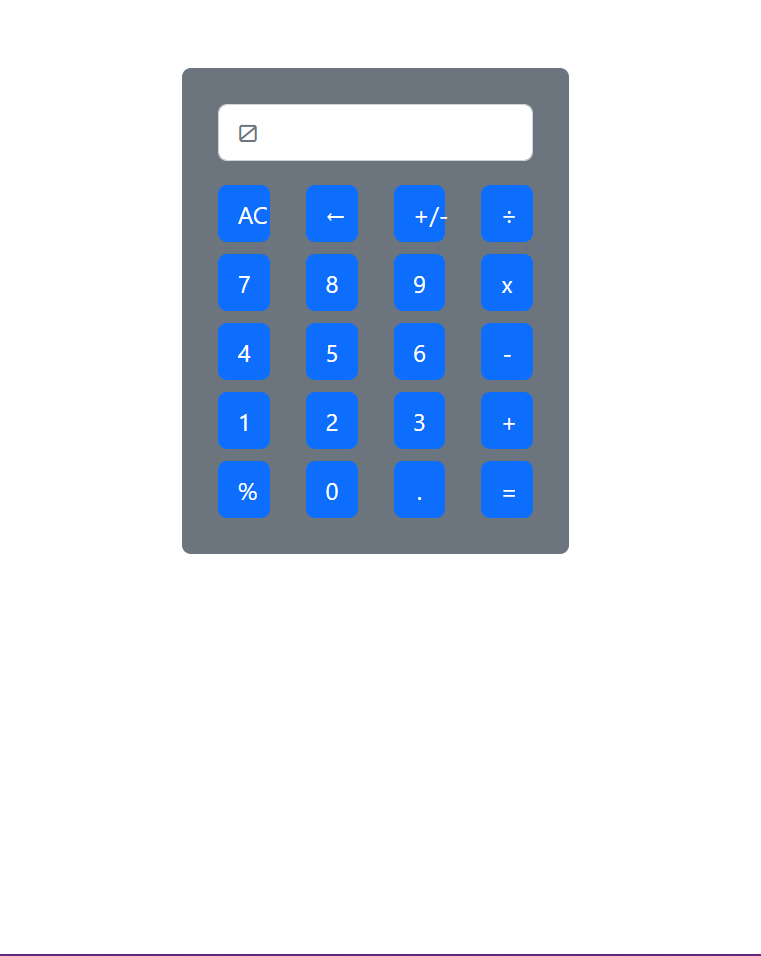Click the backspace arrow key
This screenshot has height=956, width=761.
pos(332,214)
